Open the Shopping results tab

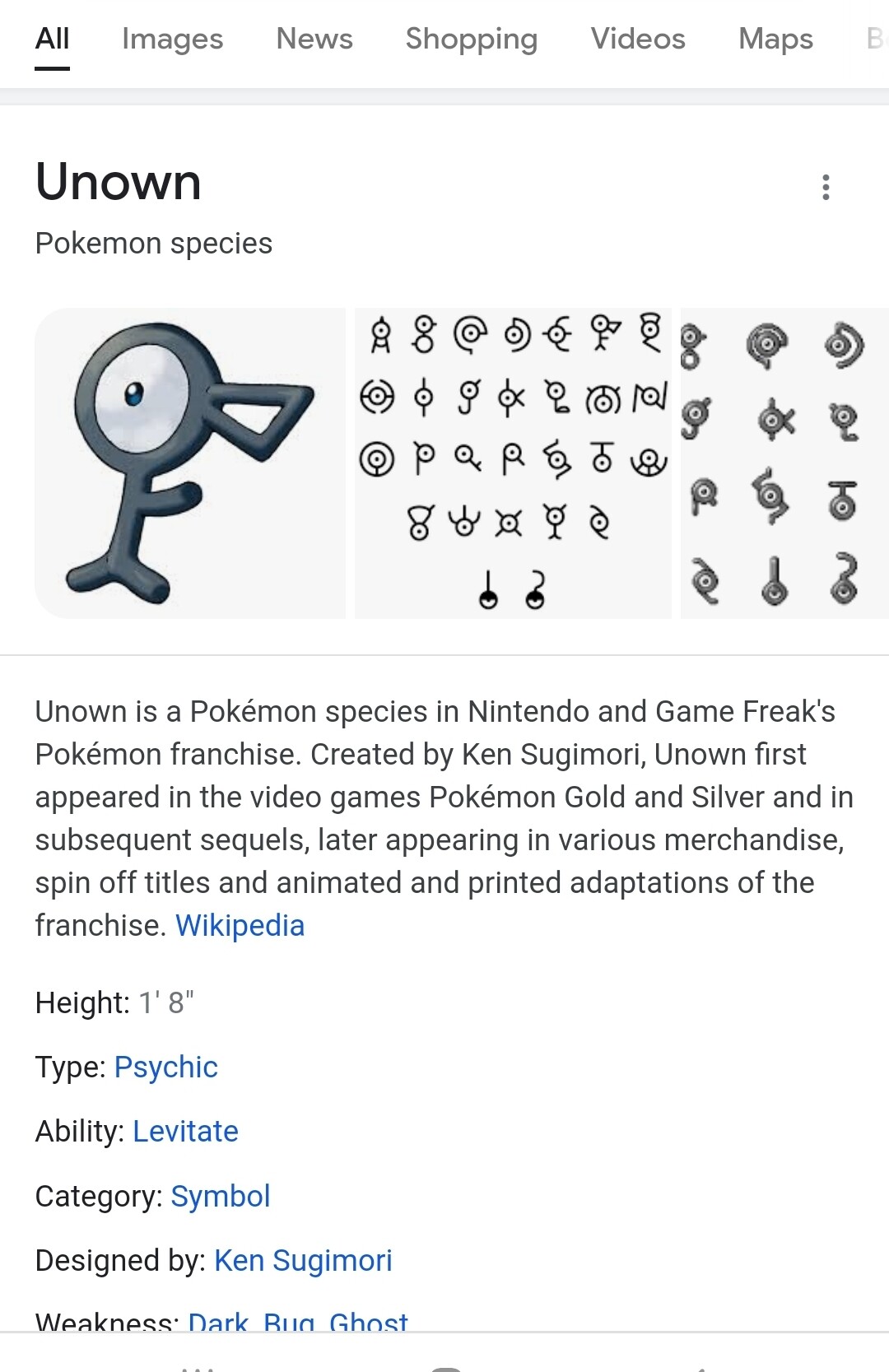tap(471, 39)
